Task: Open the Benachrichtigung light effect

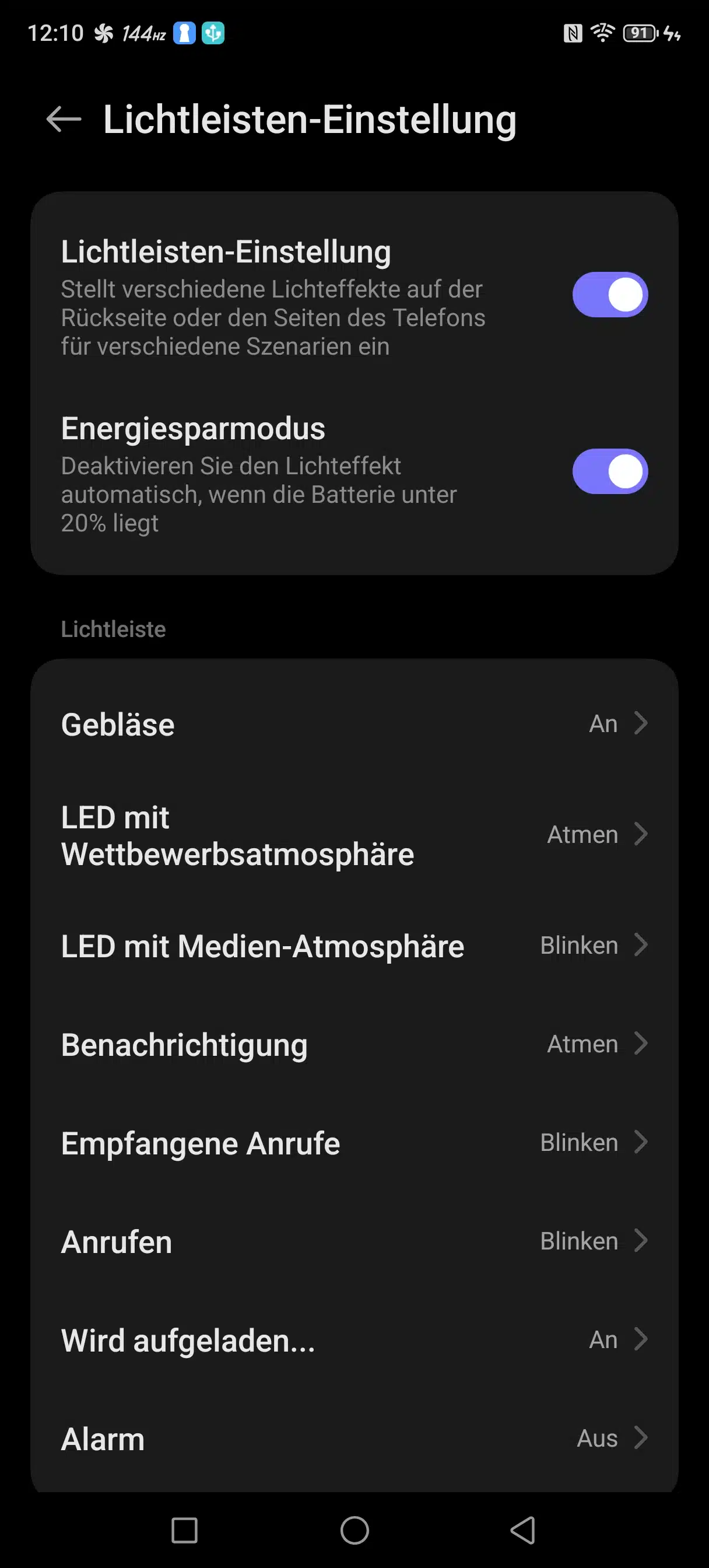Action: point(354,1044)
